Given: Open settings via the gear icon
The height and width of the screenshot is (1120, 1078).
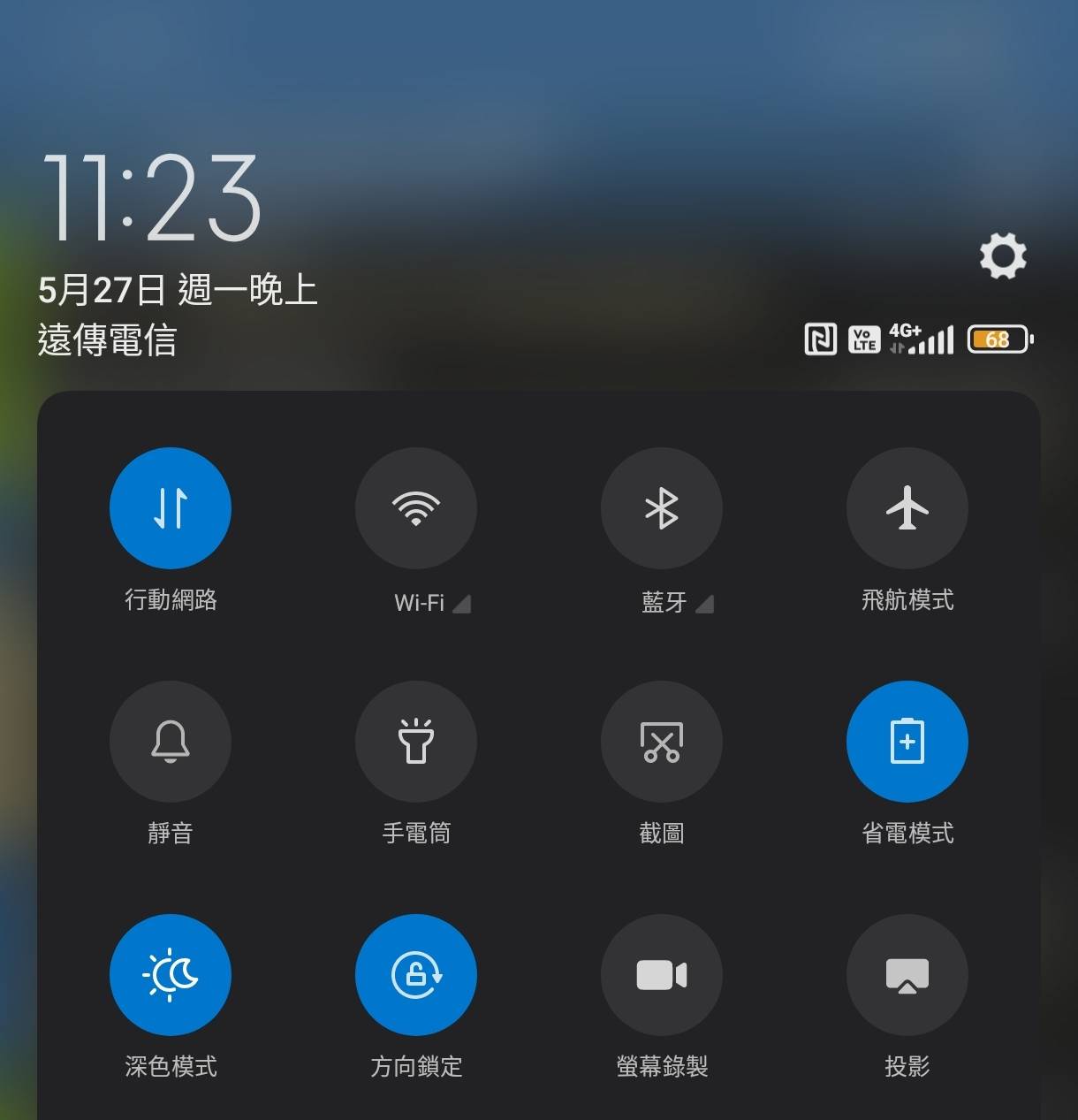Looking at the screenshot, I should 1003,256.
